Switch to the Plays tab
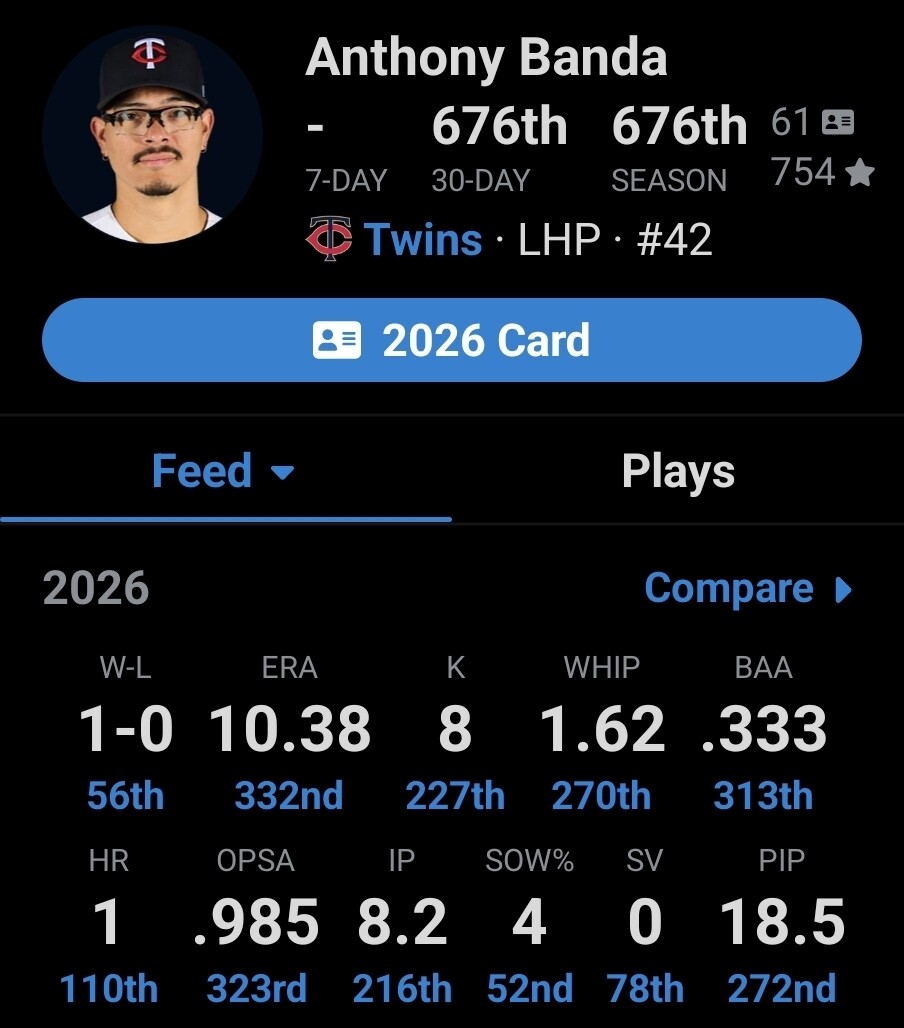Image resolution: width=904 pixels, height=1028 pixels. point(677,471)
